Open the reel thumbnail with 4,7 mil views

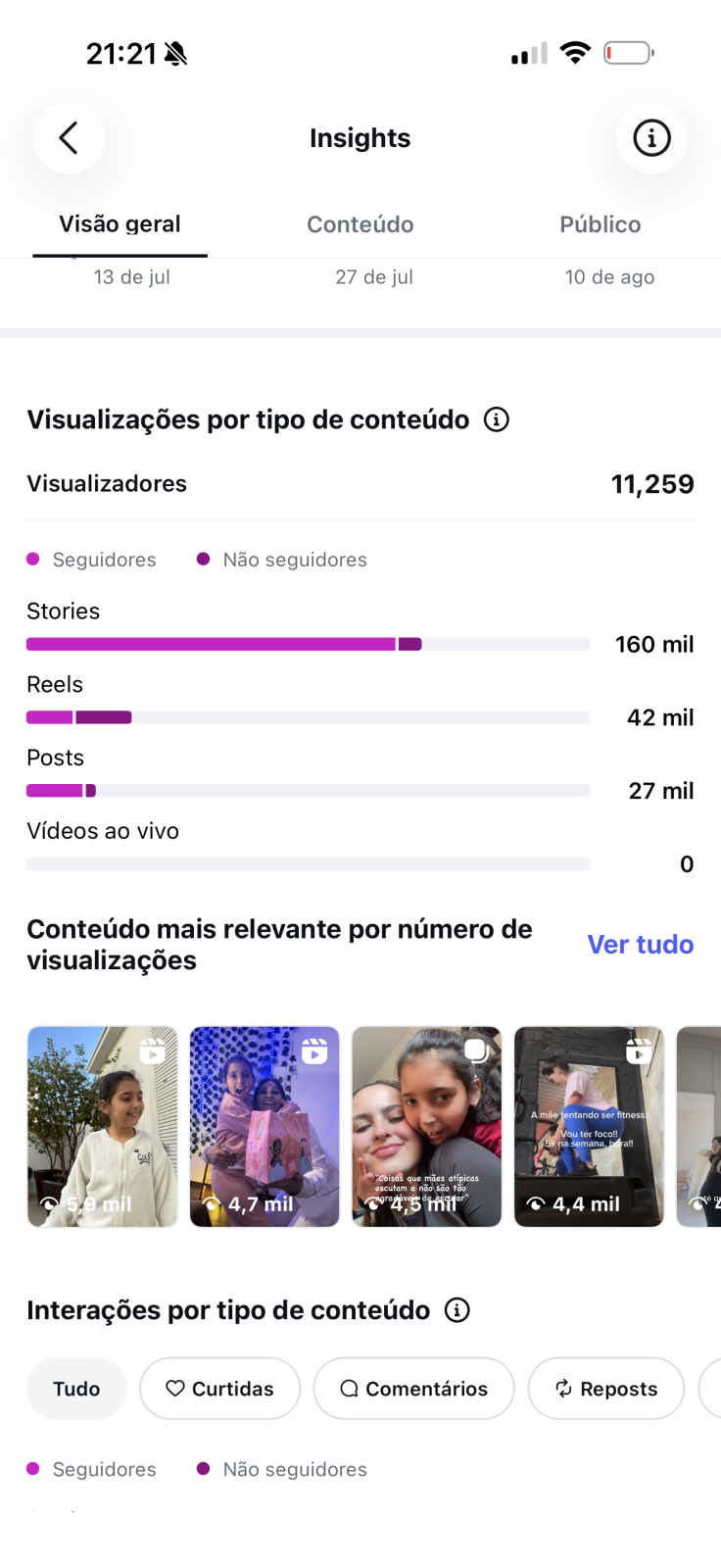[264, 1127]
